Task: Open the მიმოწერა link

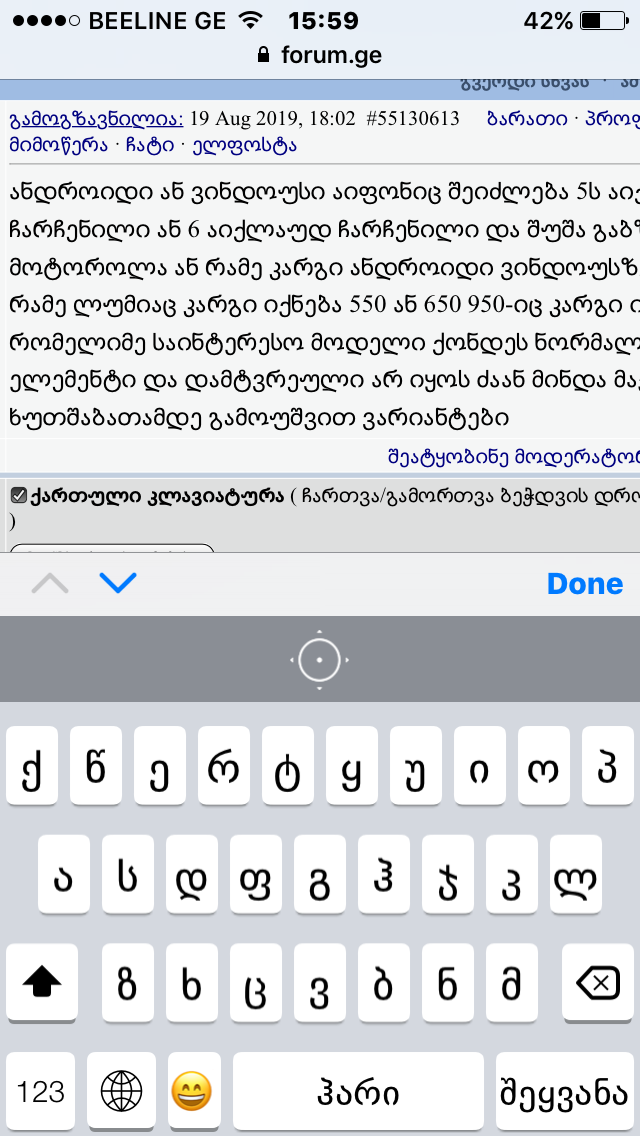Action: click(57, 145)
